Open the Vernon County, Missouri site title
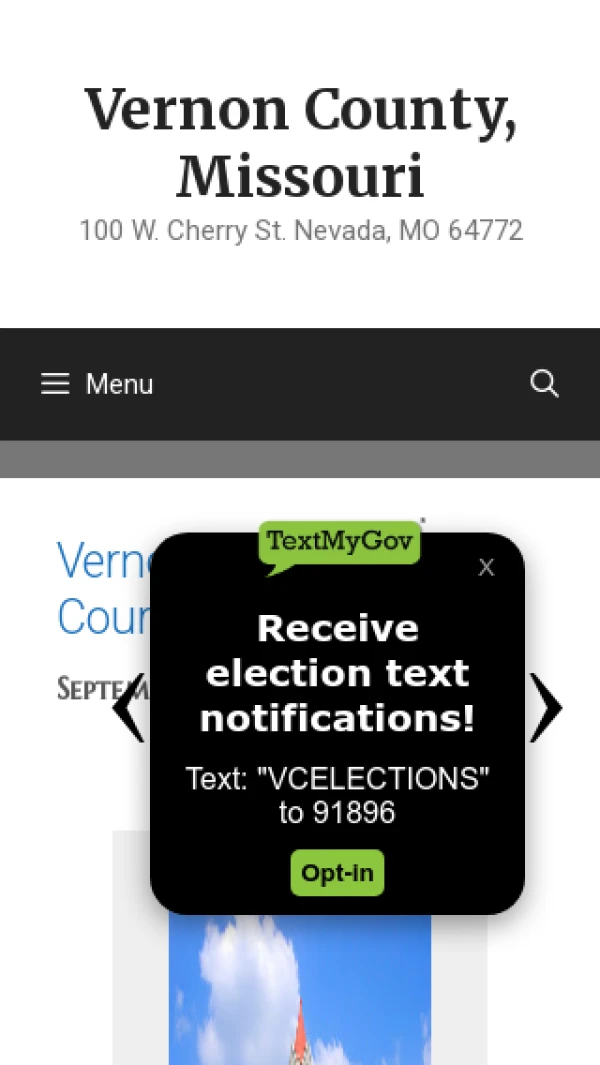Viewport: 600px width, 1065px height. [300, 142]
